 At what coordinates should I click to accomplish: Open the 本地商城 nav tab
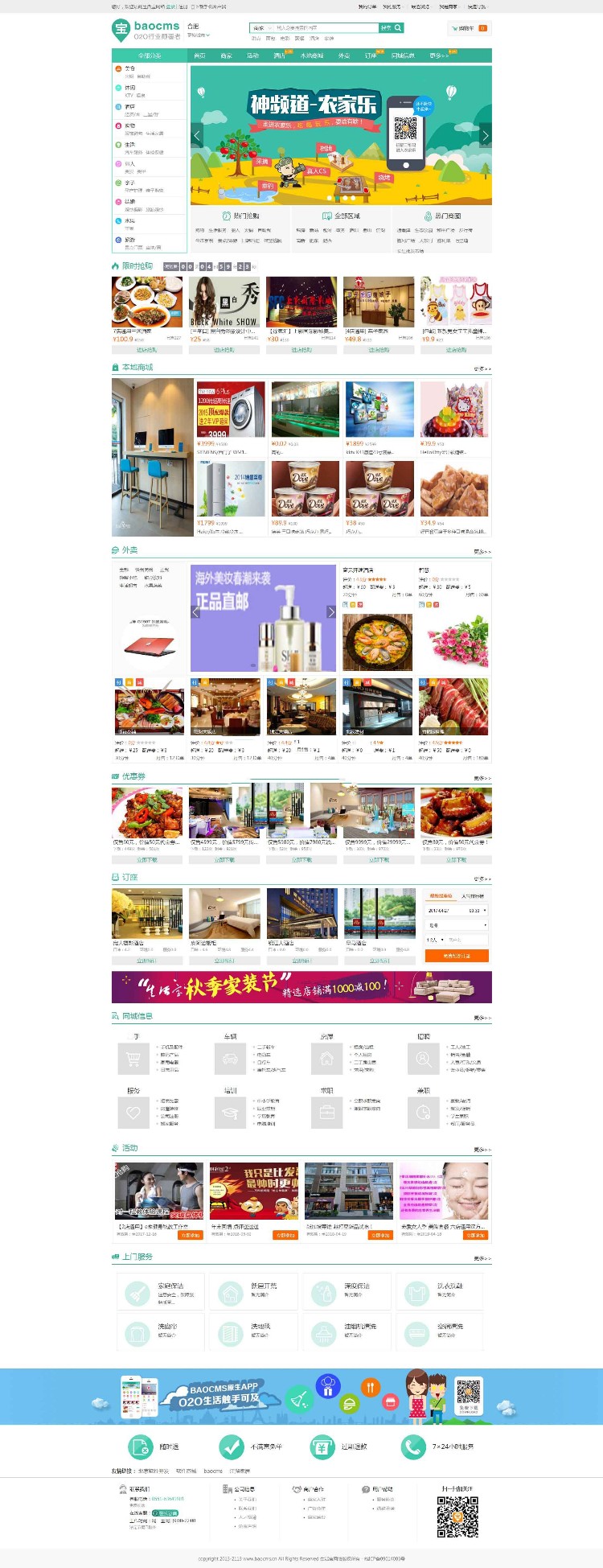pos(311,56)
